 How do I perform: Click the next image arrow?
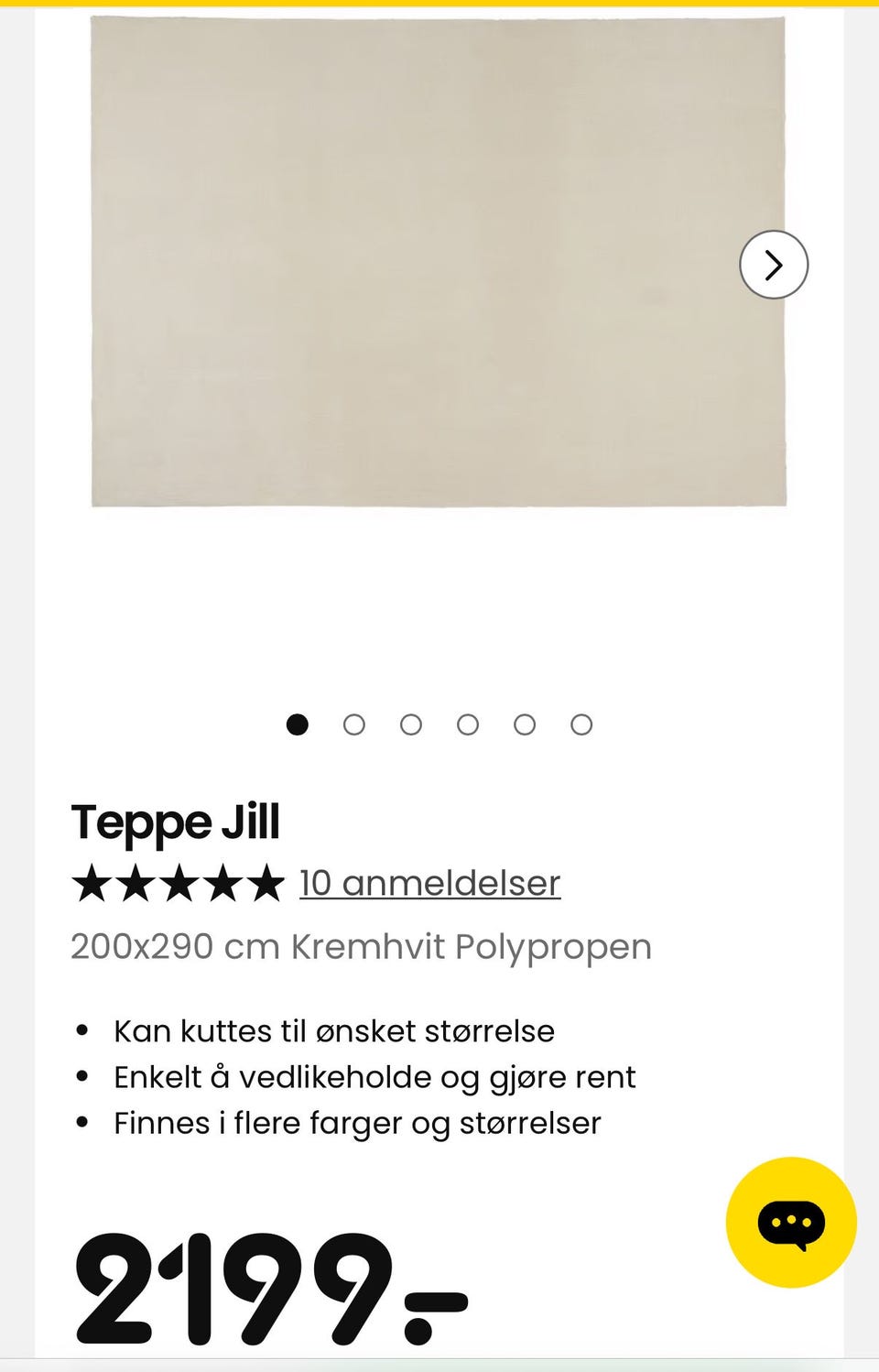click(x=774, y=264)
